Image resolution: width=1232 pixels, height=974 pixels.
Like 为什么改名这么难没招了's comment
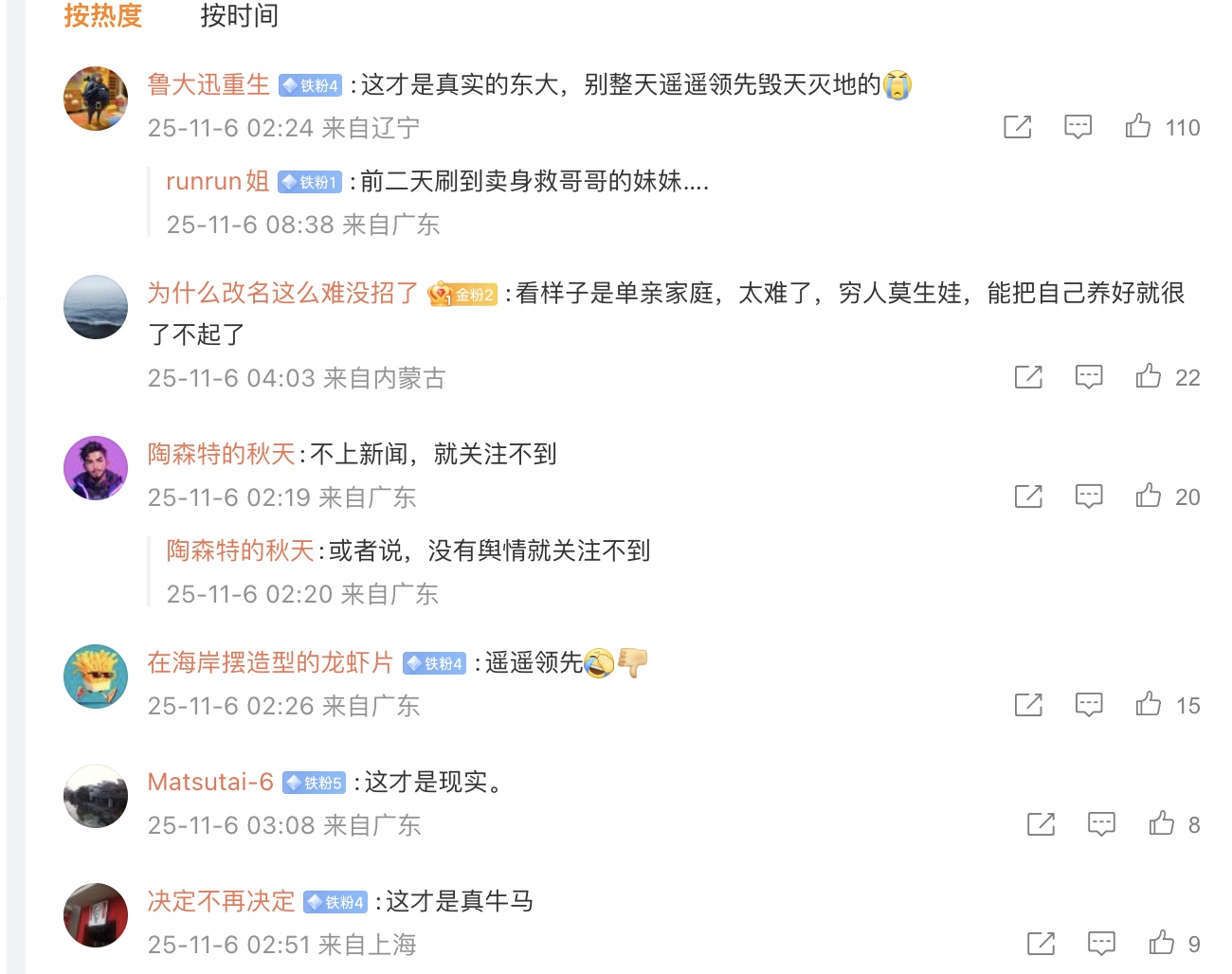[1149, 377]
